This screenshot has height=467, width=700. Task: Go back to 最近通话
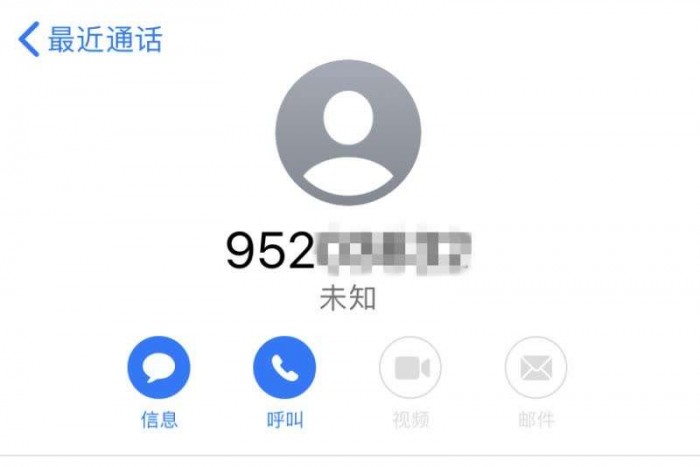click(x=90, y=40)
